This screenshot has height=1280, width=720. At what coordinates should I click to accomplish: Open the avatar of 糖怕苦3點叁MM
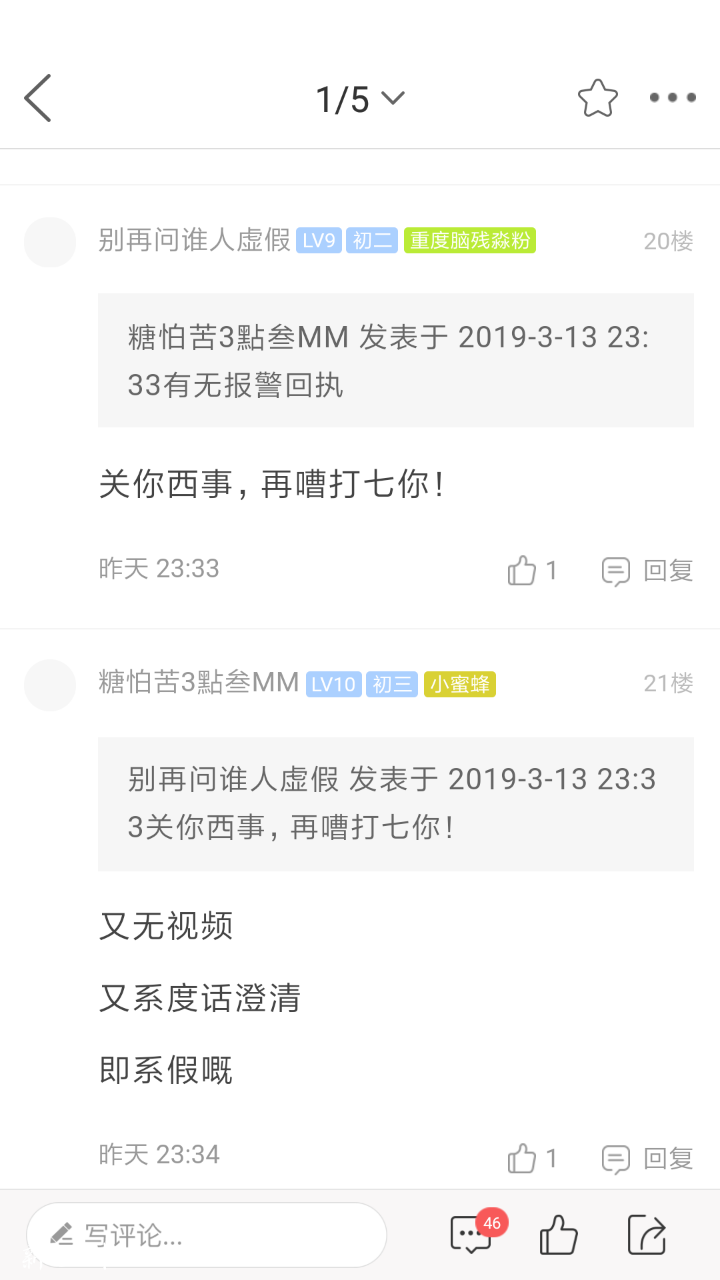coord(50,685)
